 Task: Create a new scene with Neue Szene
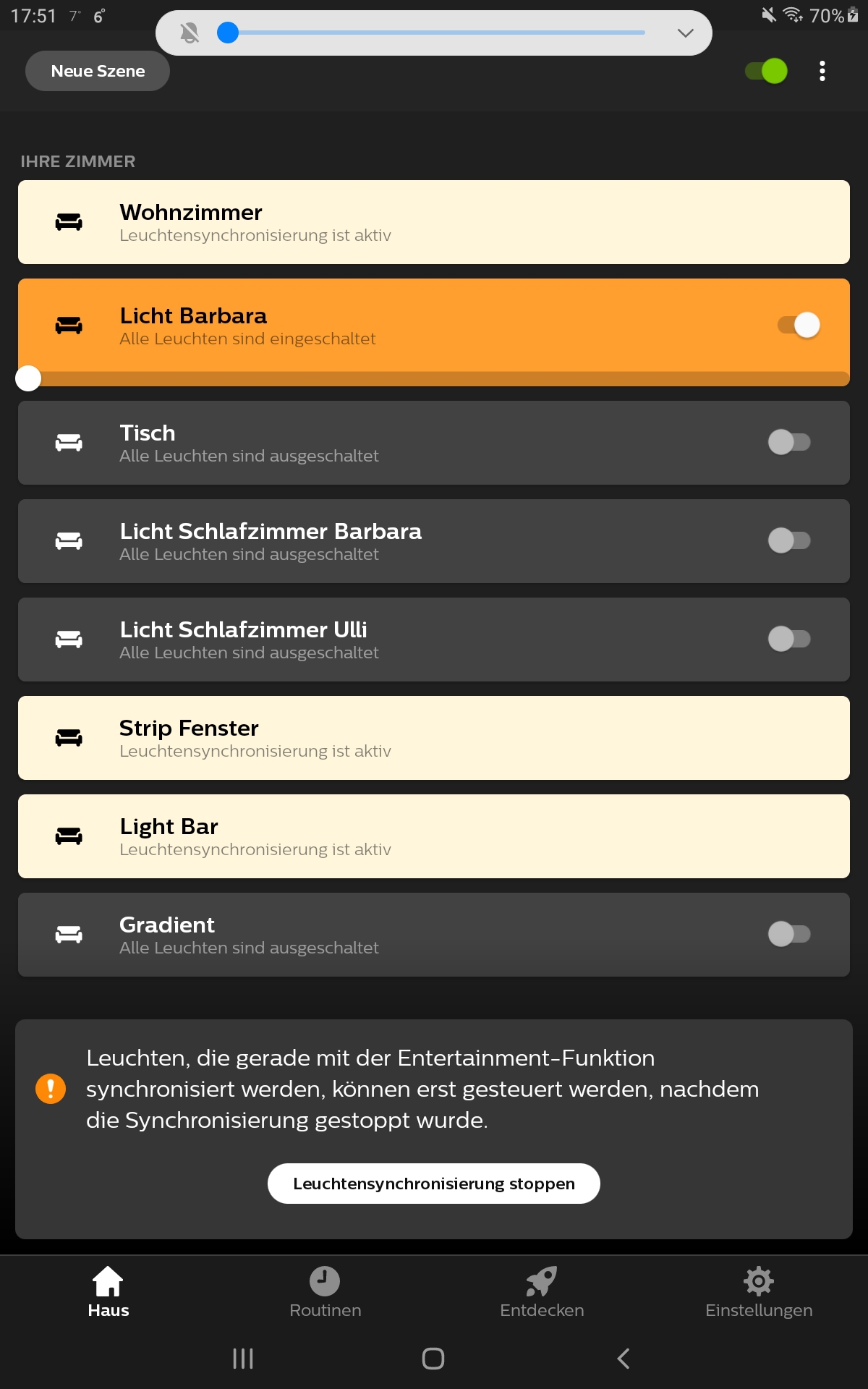98,71
